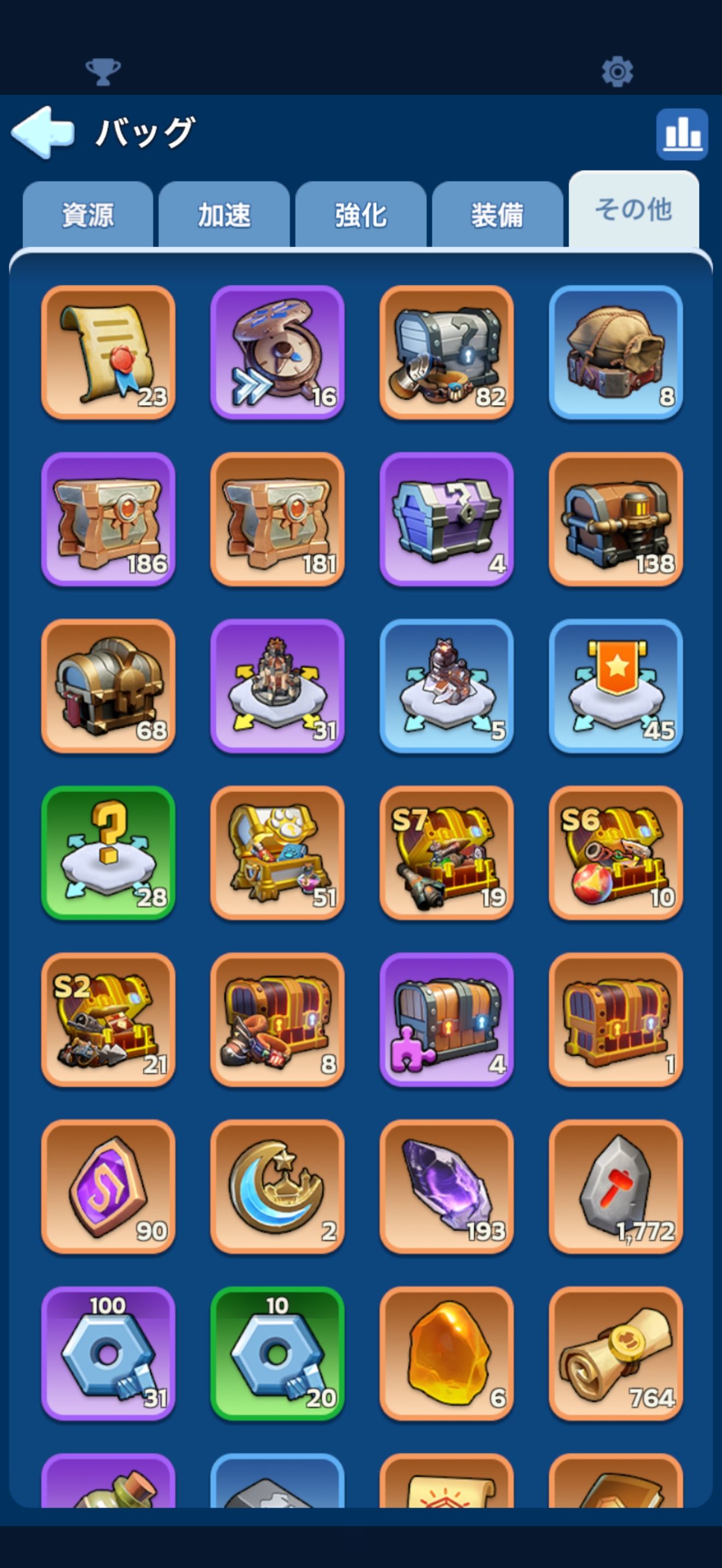
Task: Open the settings gear icon
Action: (x=618, y=71)
